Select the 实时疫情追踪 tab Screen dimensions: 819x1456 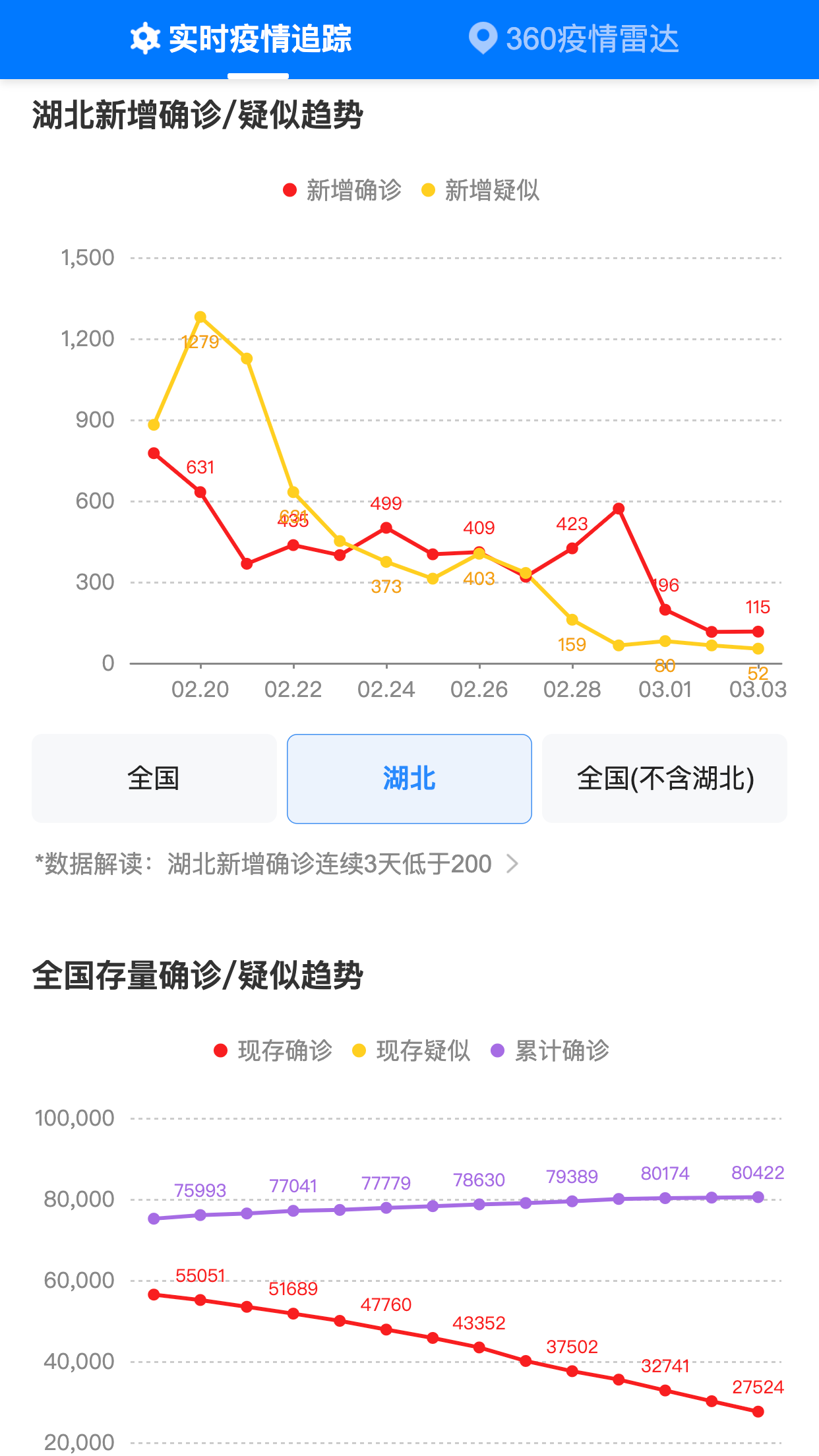[242, 39]
